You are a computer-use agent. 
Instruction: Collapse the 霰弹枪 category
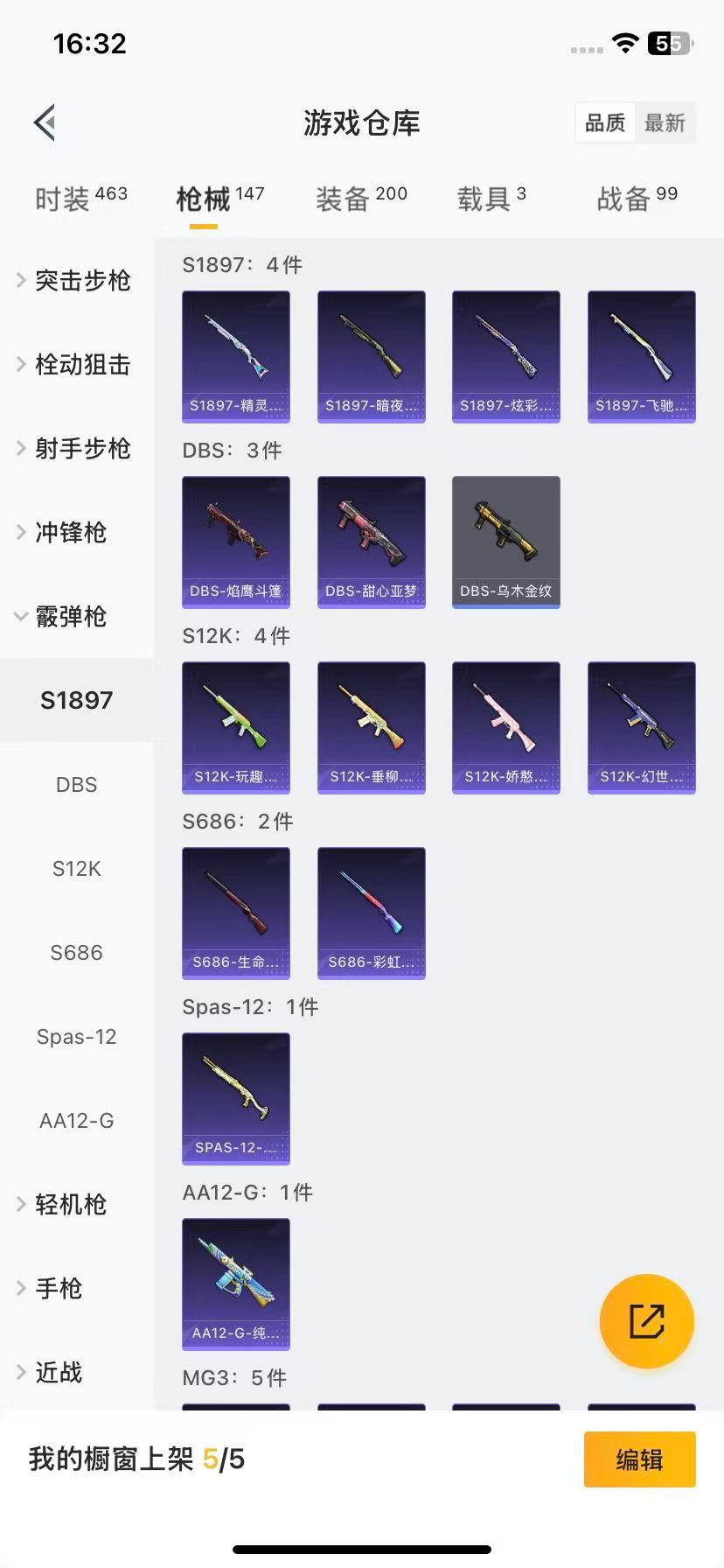pyautogui.click(x=72, y=617)
